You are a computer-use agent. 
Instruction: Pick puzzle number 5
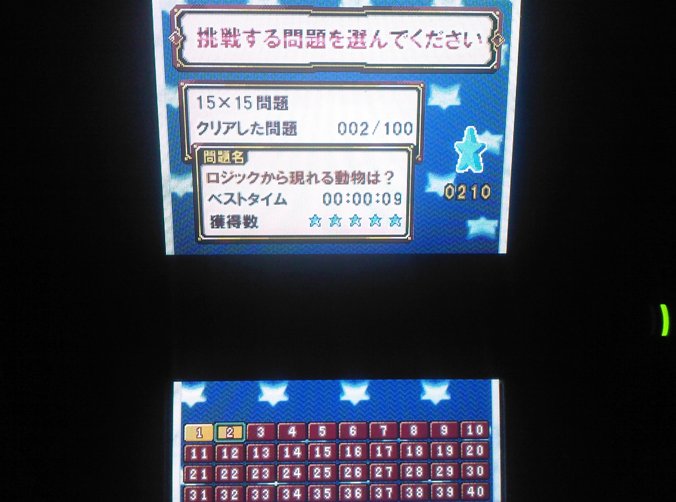pos(322,433)
